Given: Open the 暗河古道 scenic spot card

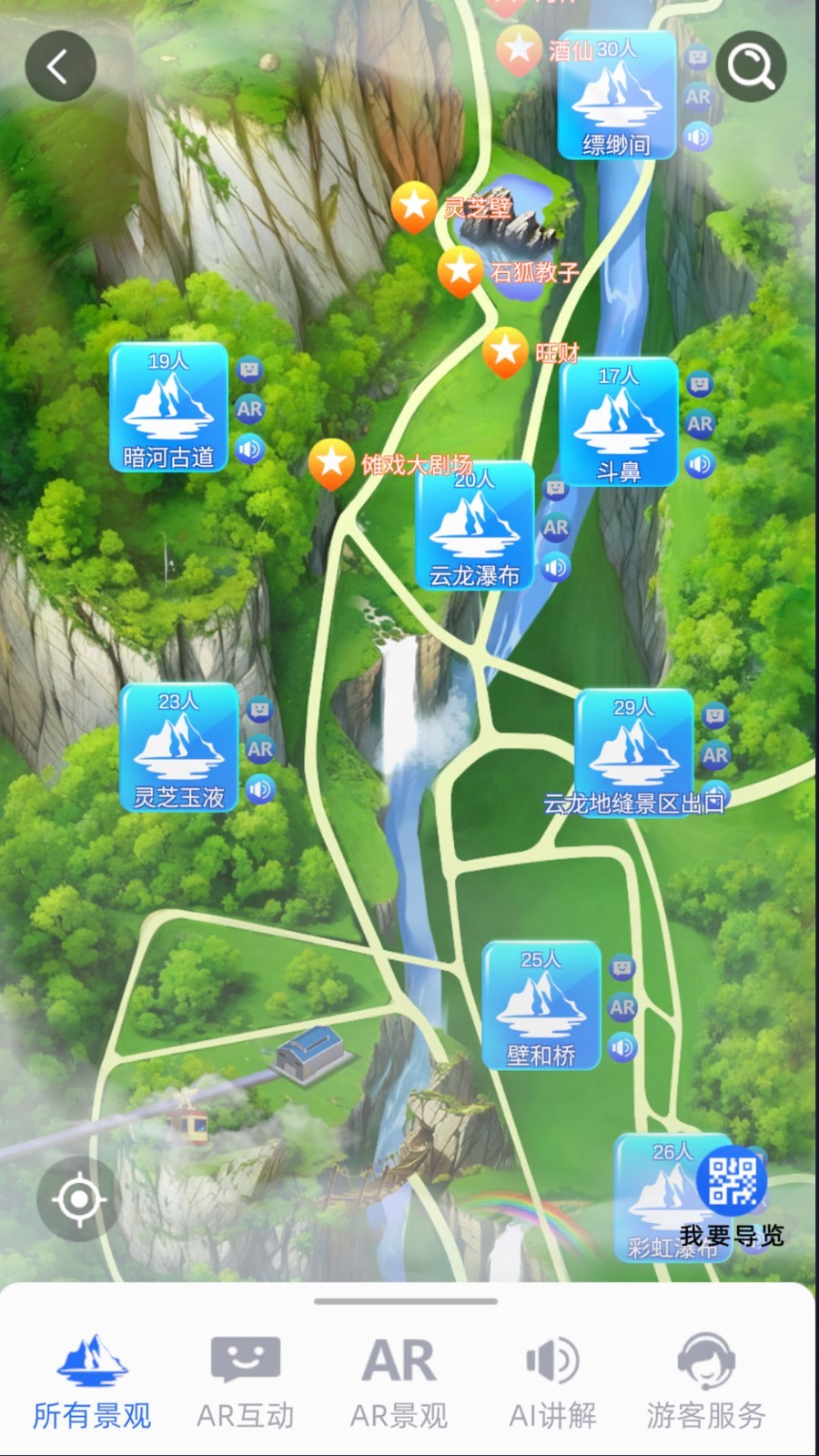Looking at the screenshot, I should coord(168,408).
